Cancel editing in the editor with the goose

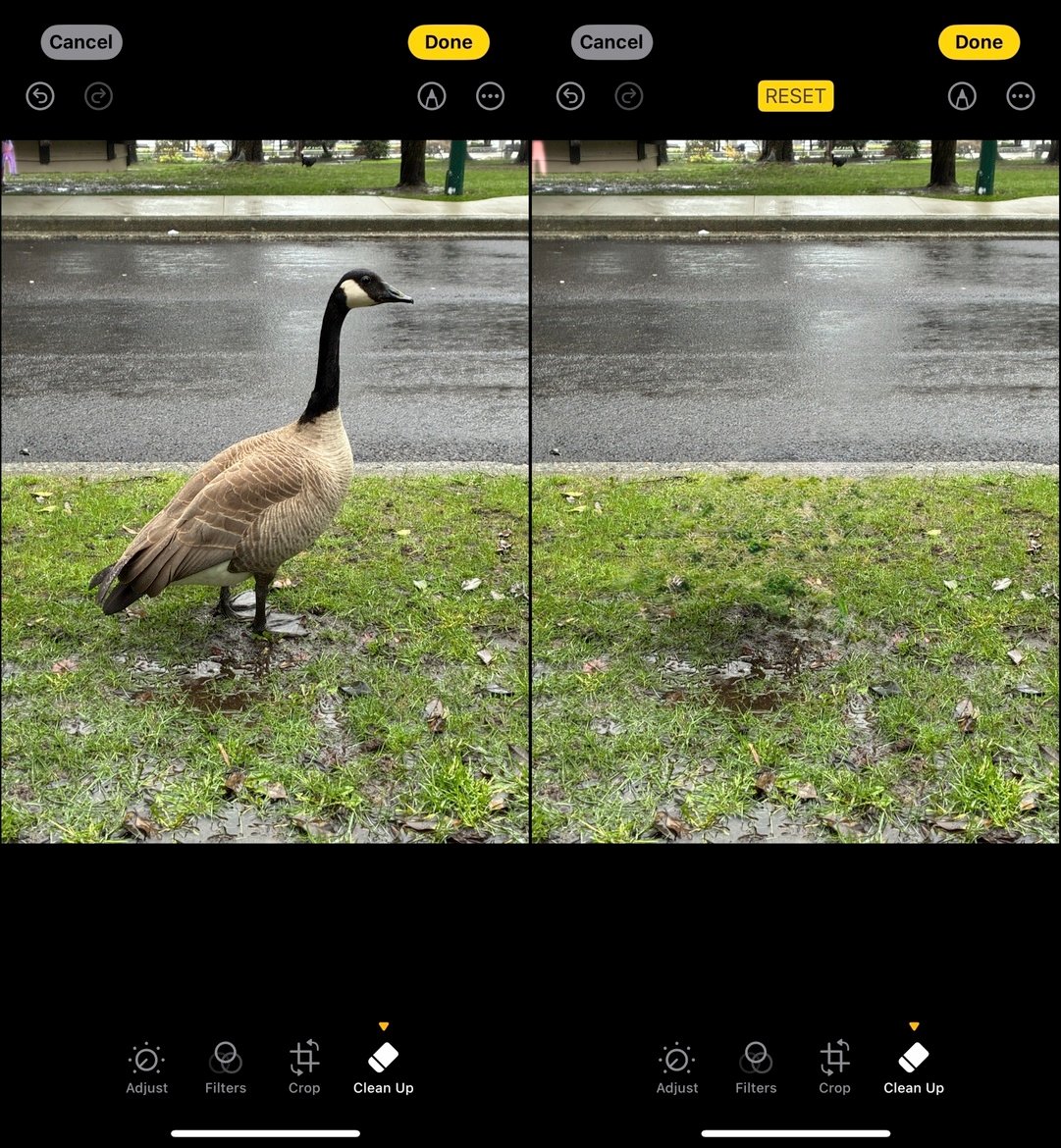pyautogui.click(x=81, y=42)
